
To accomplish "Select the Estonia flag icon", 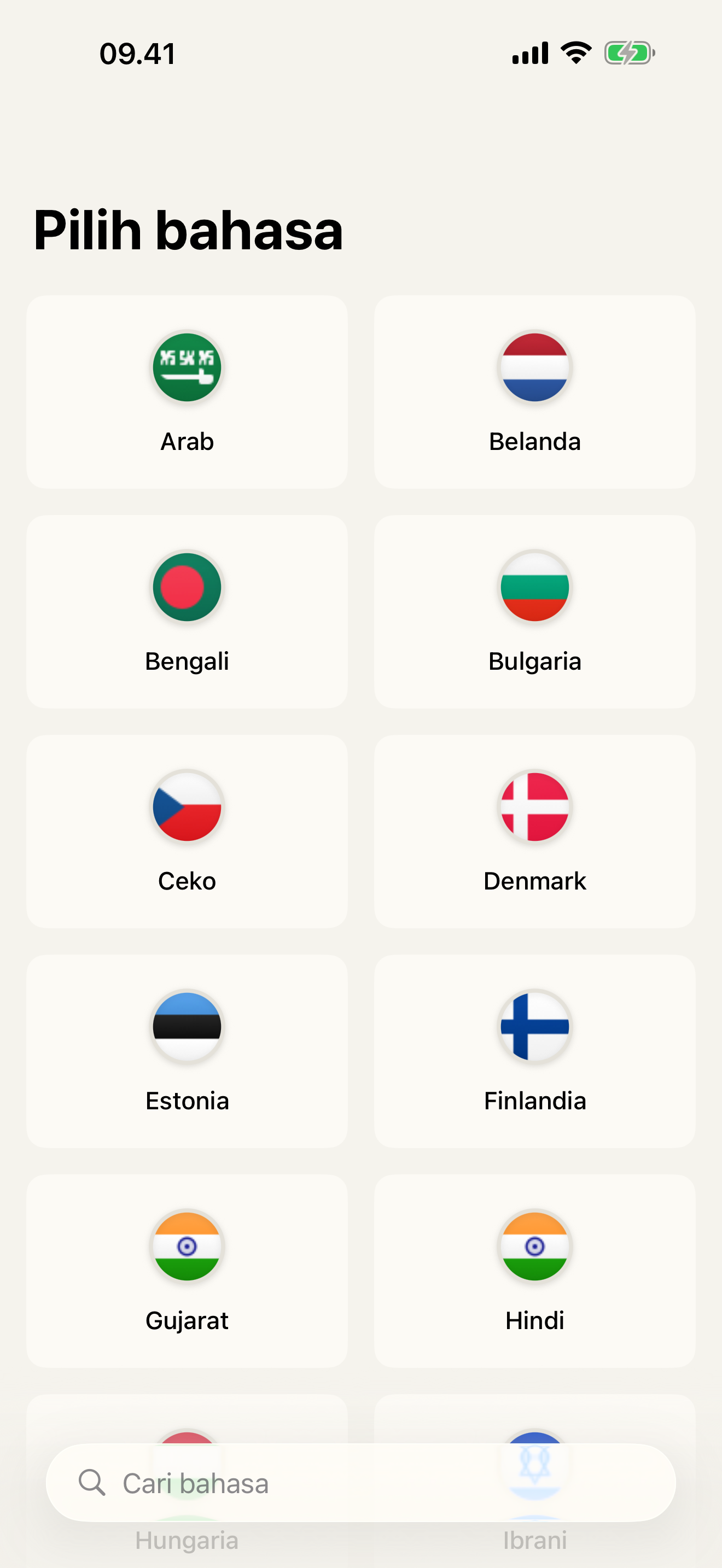I will coord(187,1027).
